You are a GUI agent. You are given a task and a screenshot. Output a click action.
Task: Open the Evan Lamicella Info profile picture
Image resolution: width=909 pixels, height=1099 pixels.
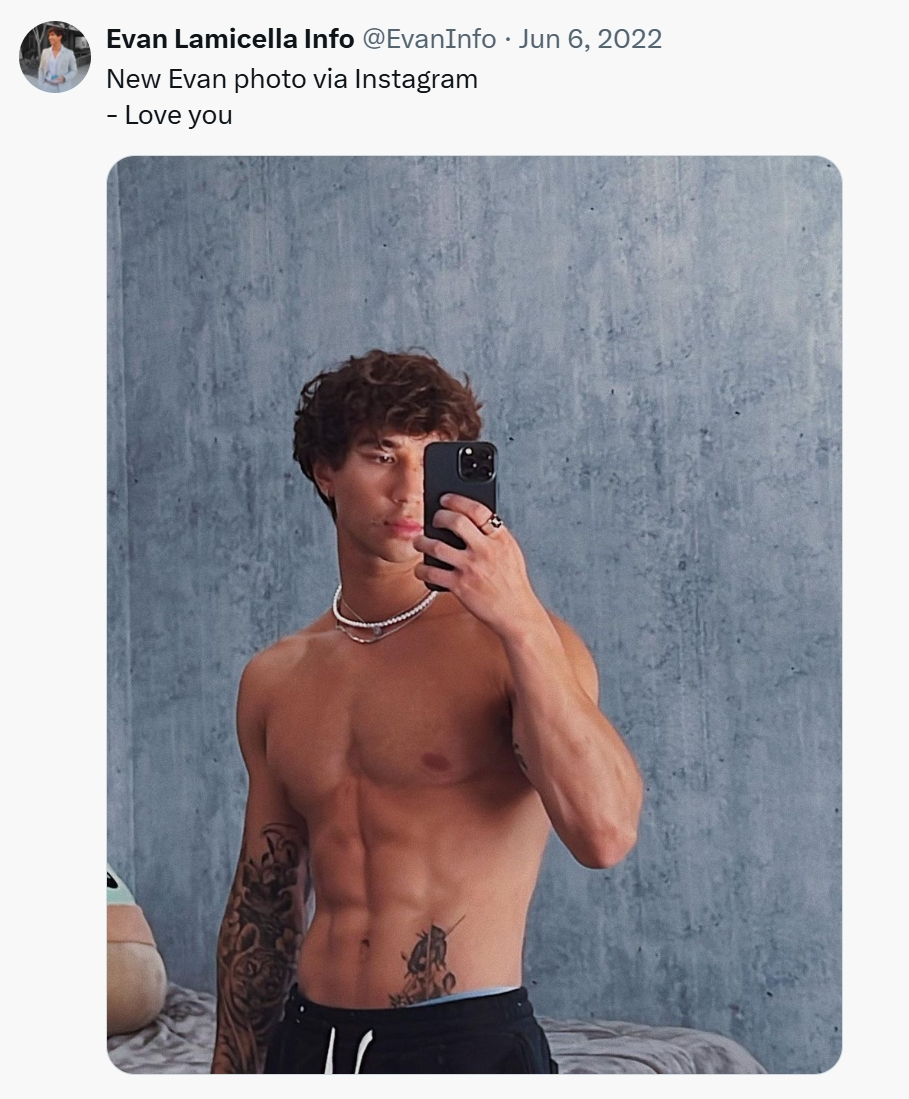pyautogui.click(x=55, y=57)
